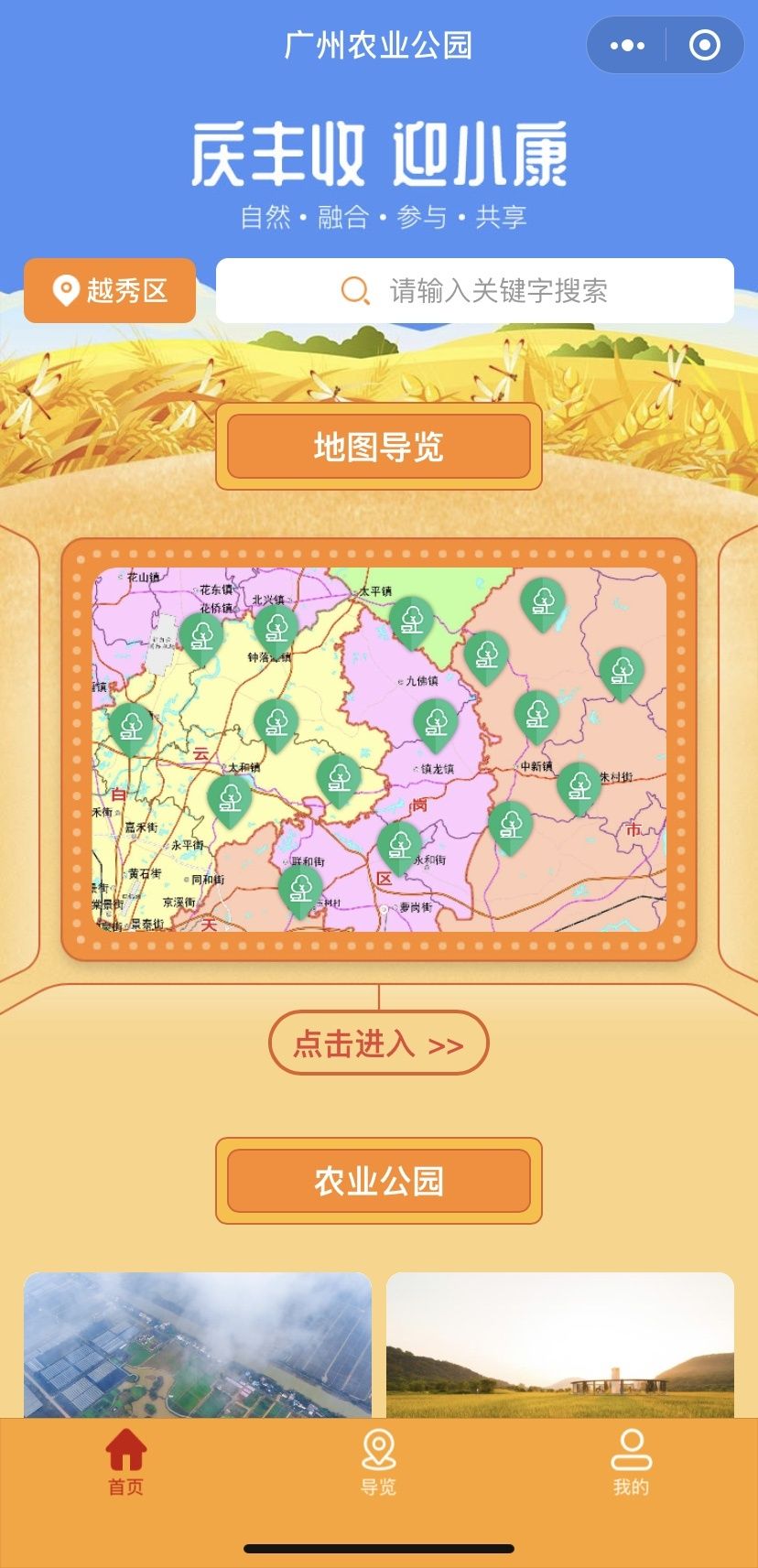
Task: Open the golden field park card
Action: 559,1344
